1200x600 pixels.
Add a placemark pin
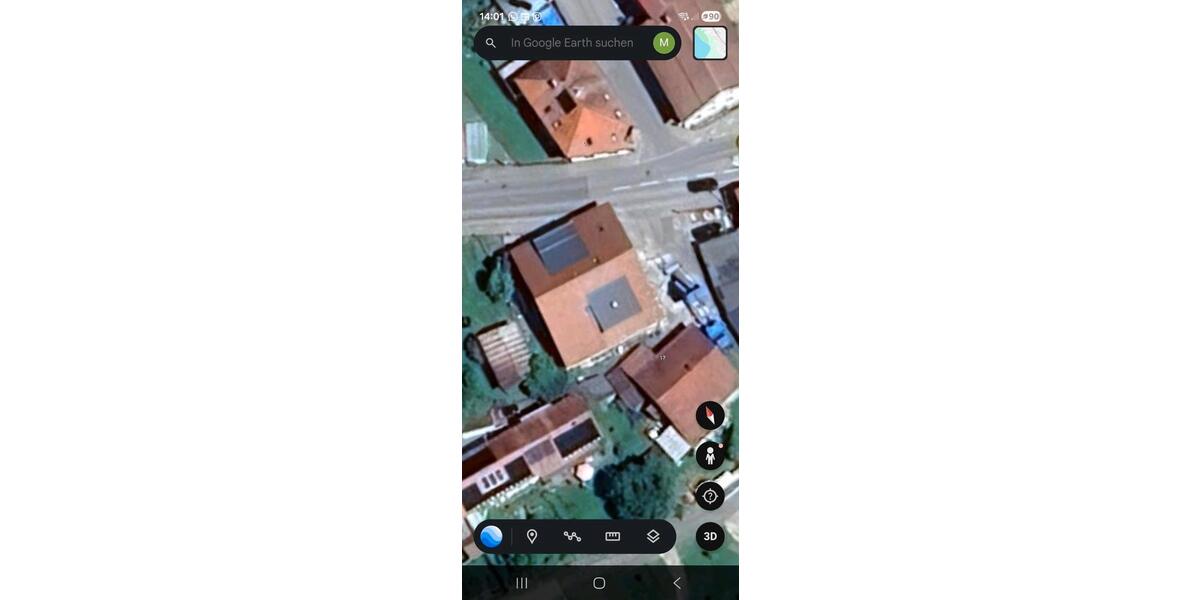[x=532, y=537]
